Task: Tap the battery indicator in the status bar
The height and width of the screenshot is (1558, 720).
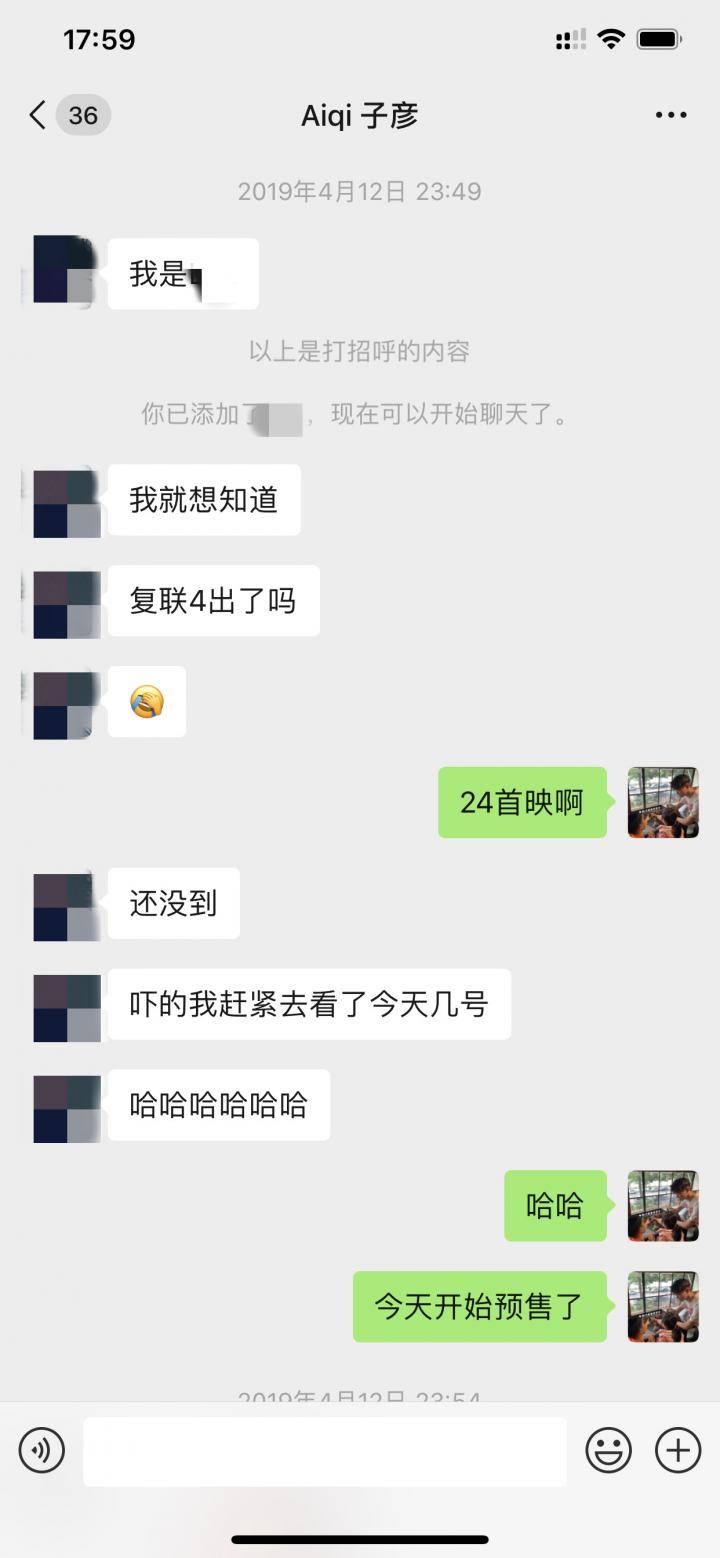Action: 659,38
